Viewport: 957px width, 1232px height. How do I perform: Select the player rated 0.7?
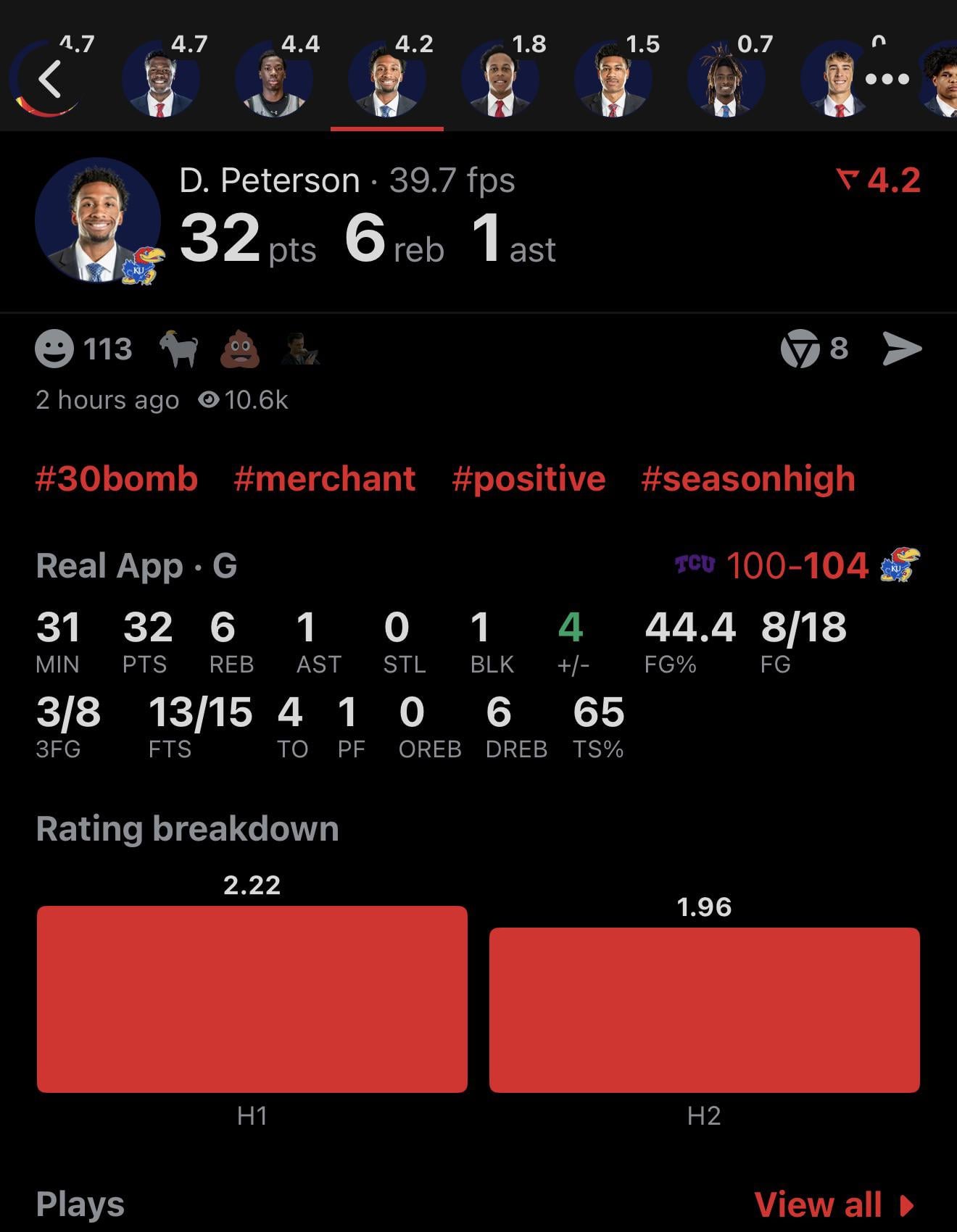pyautogui.click(x=726, y=80)
